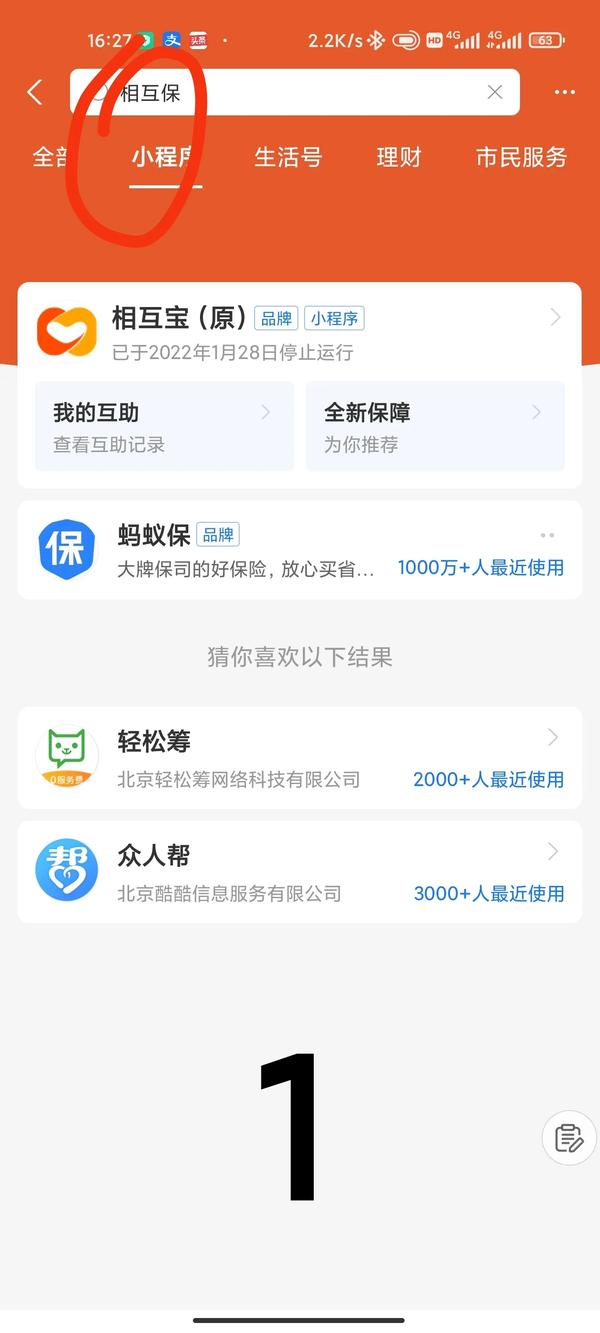This screenshot has height=1333, width=600.
Task: Switch to the 市民服务 tab
Action: pyautogui.click(x=521, y=157)
